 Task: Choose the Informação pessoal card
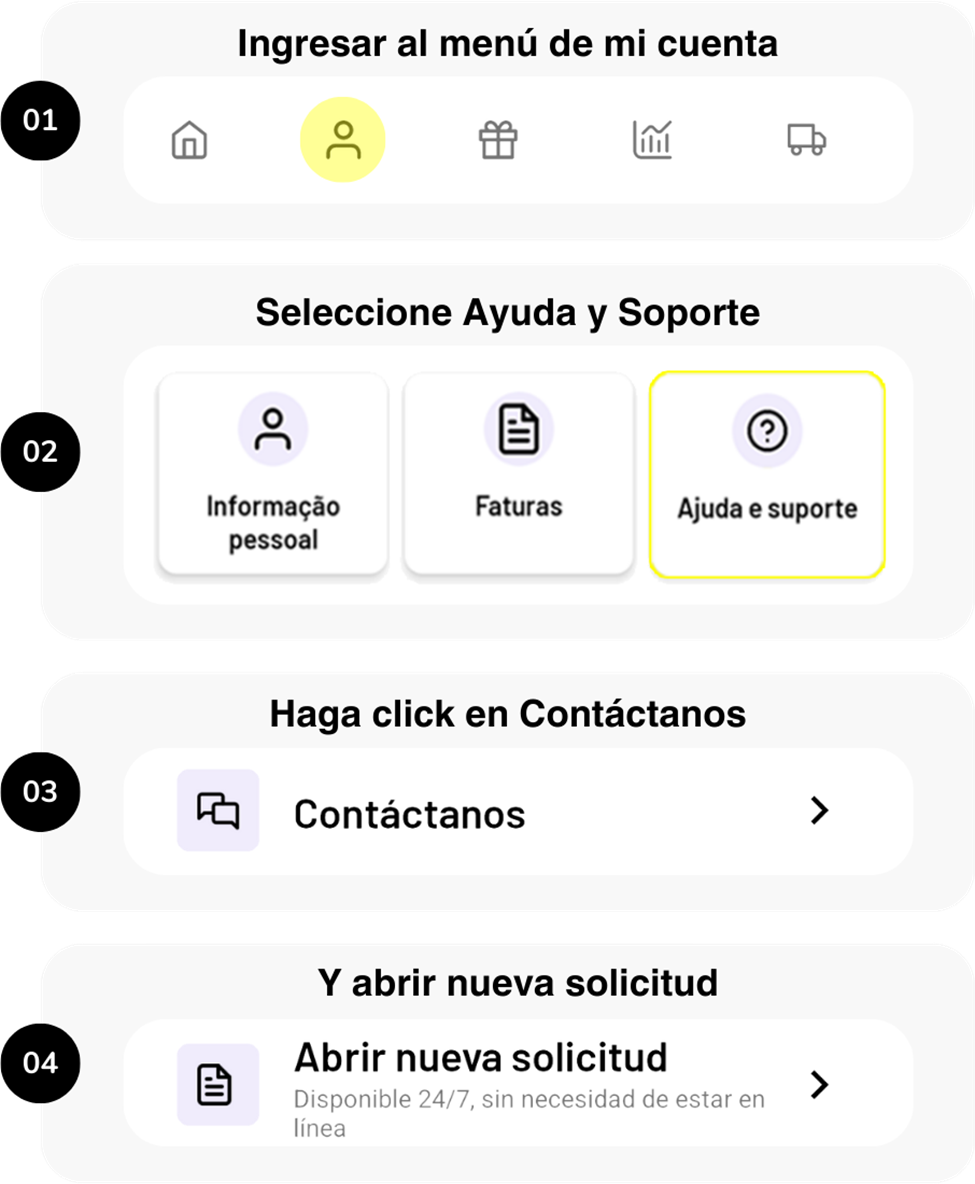[x=270, y=472]
